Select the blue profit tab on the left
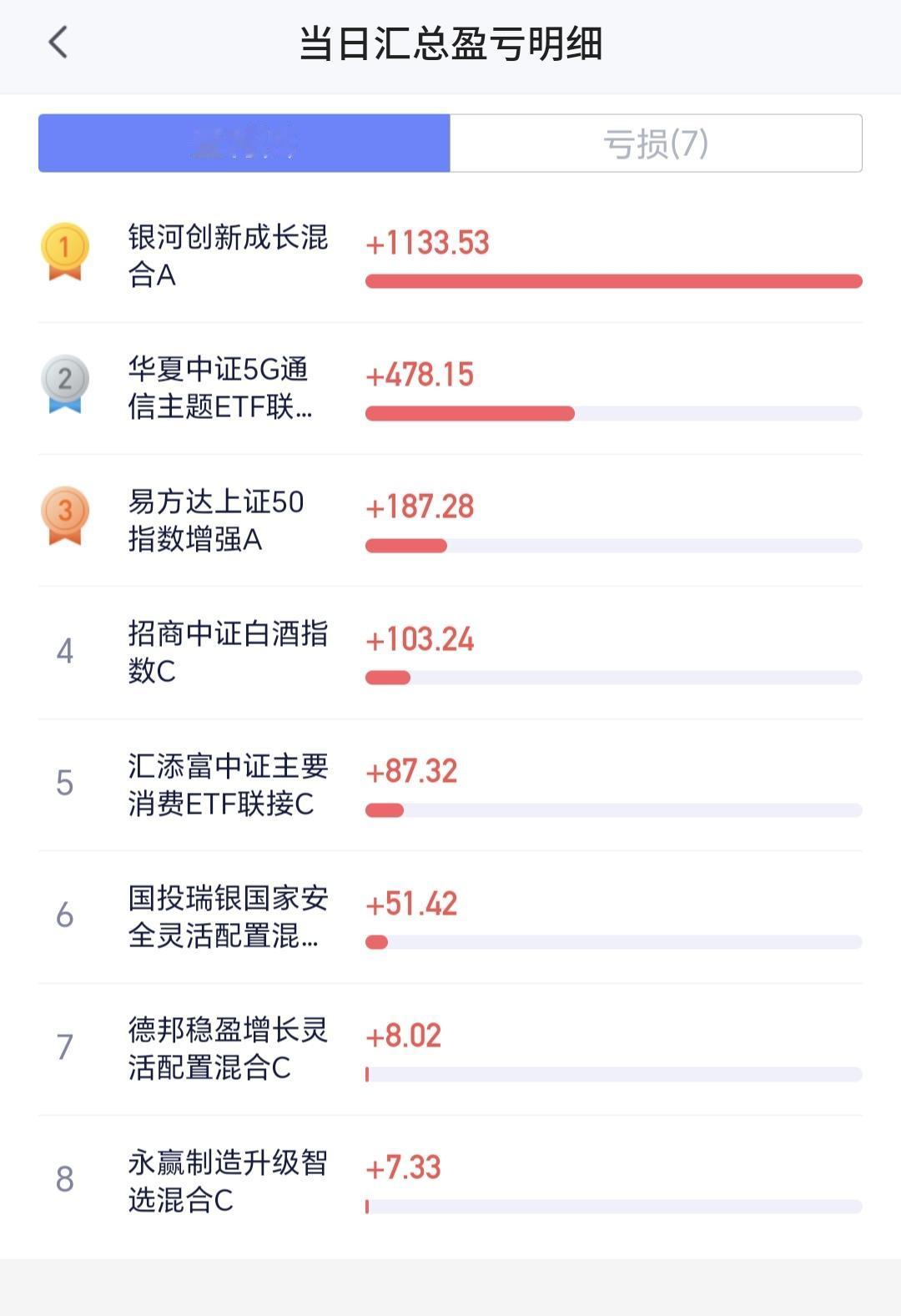 tap(244, 144)
